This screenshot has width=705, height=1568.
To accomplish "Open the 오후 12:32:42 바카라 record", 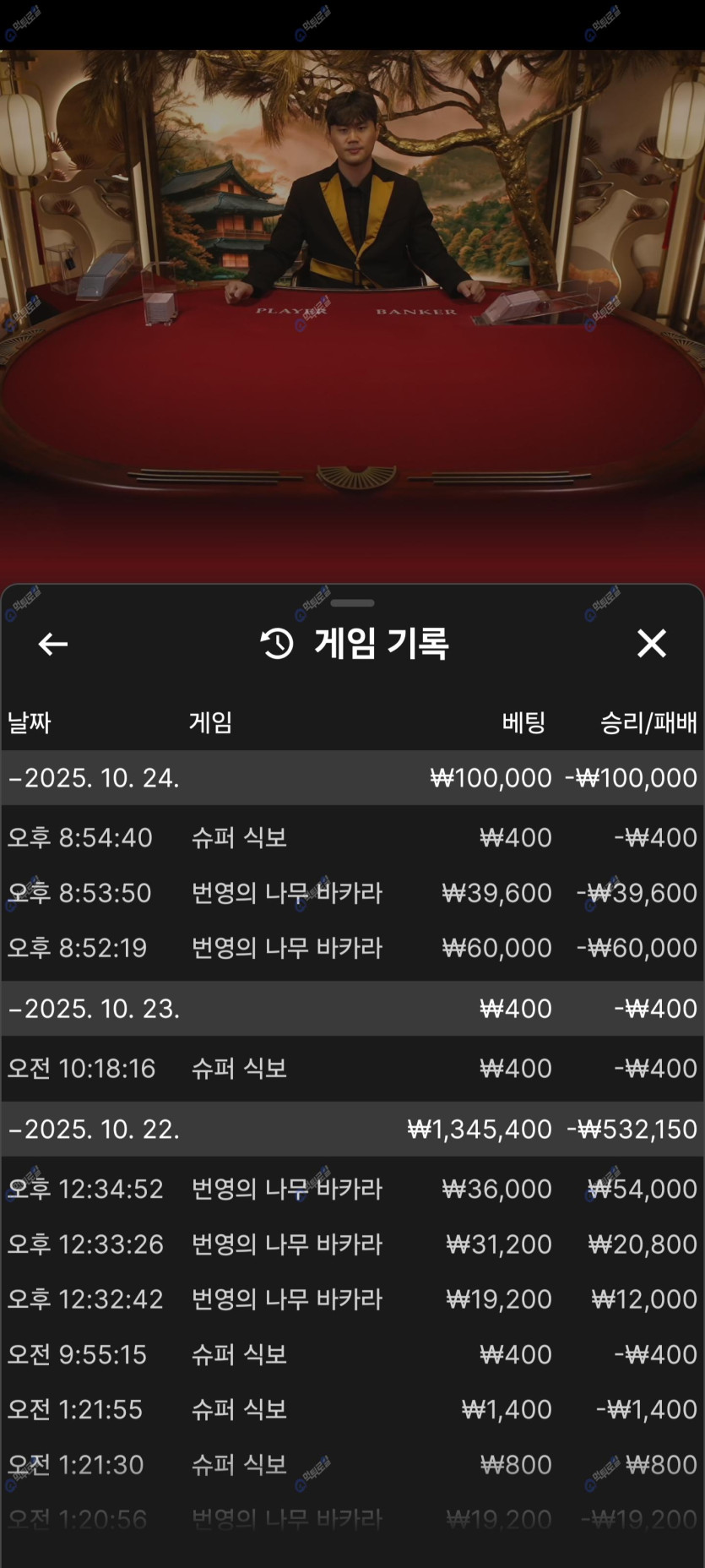I will pyautogui.click(x=352, y=1298).
